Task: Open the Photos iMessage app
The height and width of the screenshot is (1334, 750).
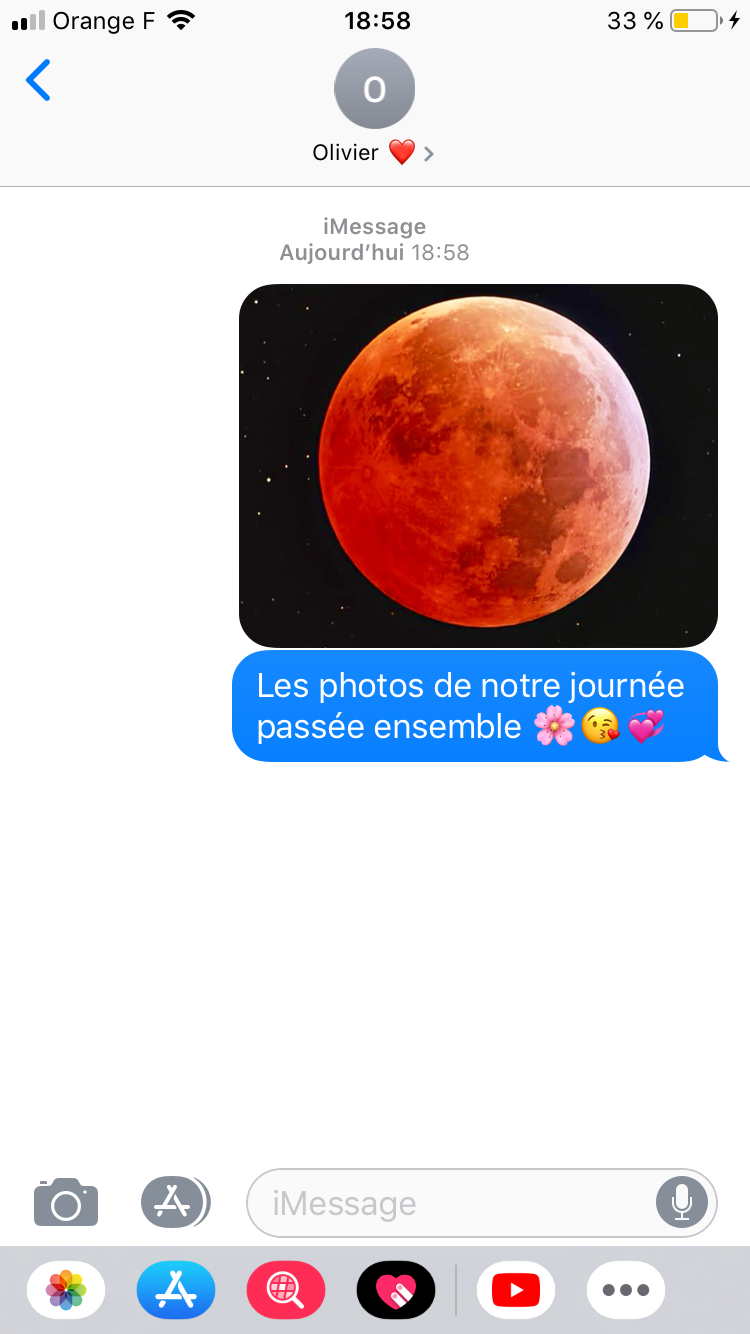Action: click(x=66, y=1290)
